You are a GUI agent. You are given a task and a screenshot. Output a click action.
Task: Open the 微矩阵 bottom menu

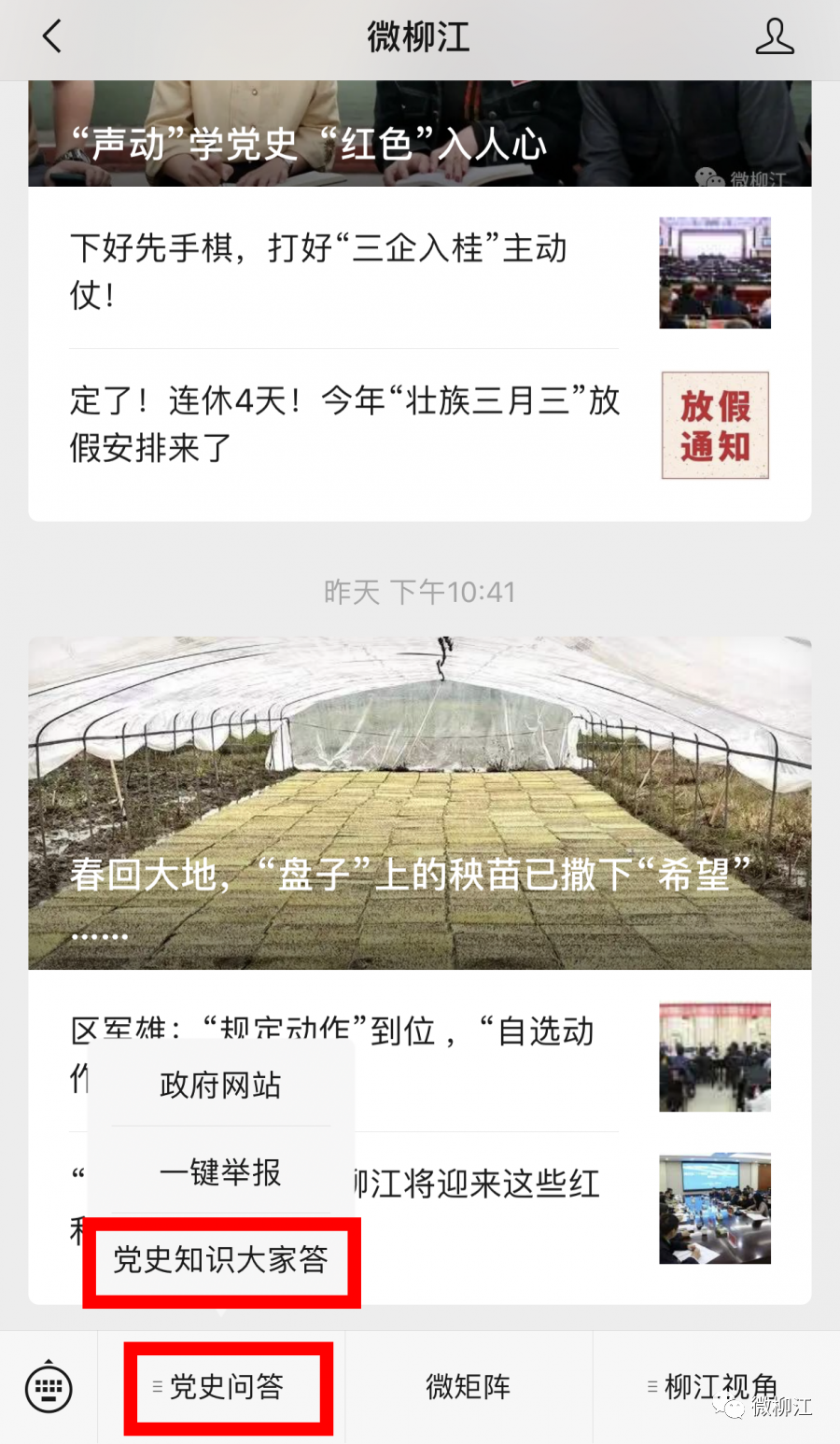469,1387
